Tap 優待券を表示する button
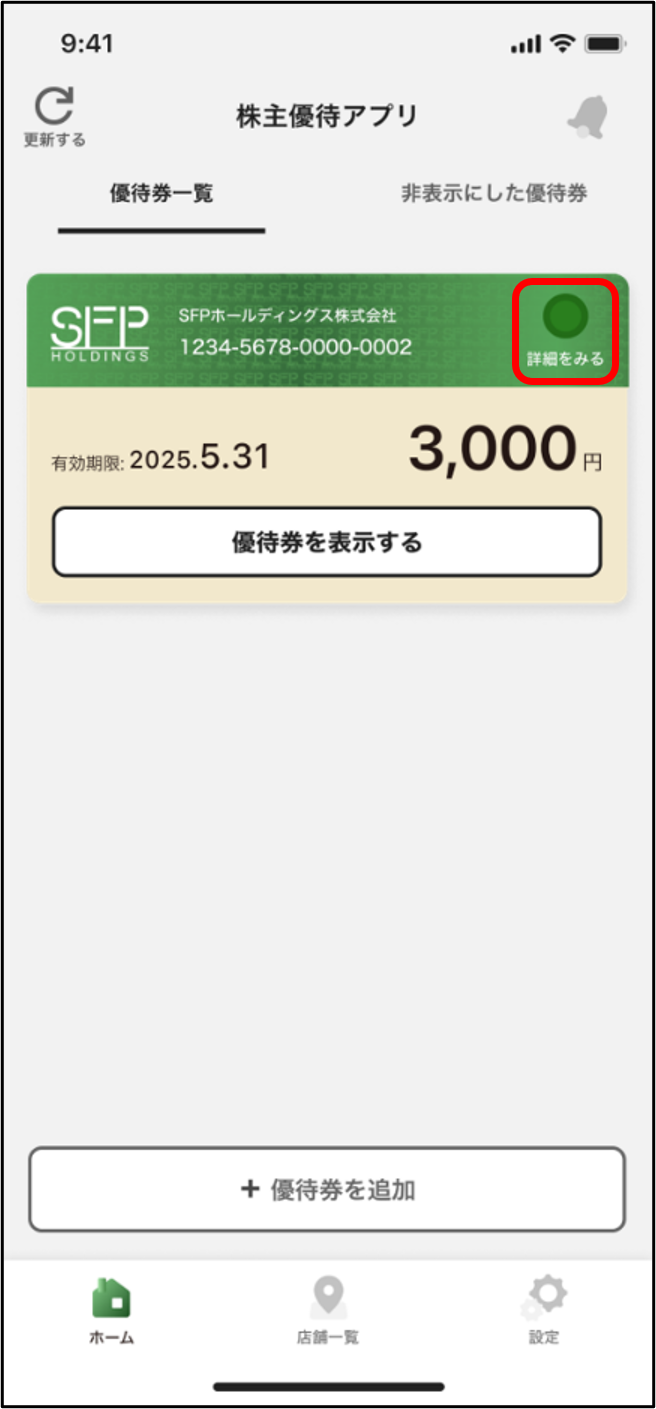This screenshot has width=656, height=1409. click(327, 542)
